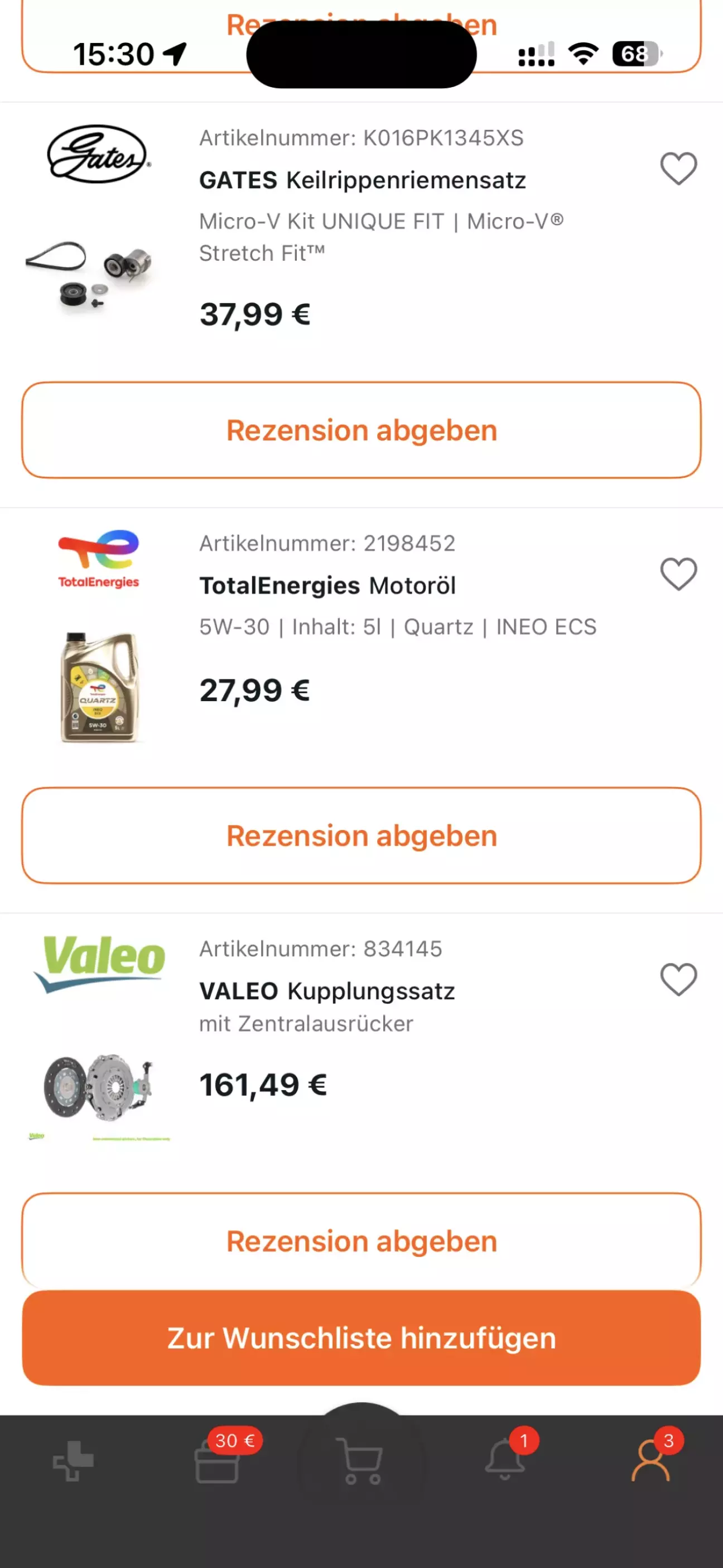The image size is (723, 1568).
Task: Write a review for GATES Keilrippenriemensatz
Action: (x=361, y=430)
